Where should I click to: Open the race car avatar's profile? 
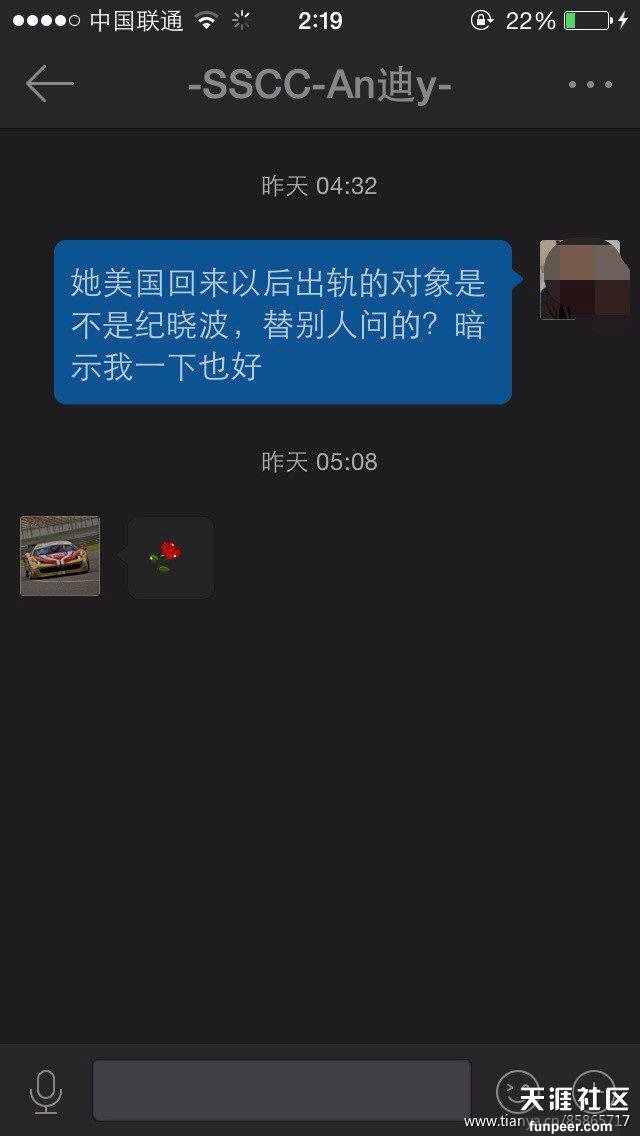pyautogui.click(x=60, y=556)
